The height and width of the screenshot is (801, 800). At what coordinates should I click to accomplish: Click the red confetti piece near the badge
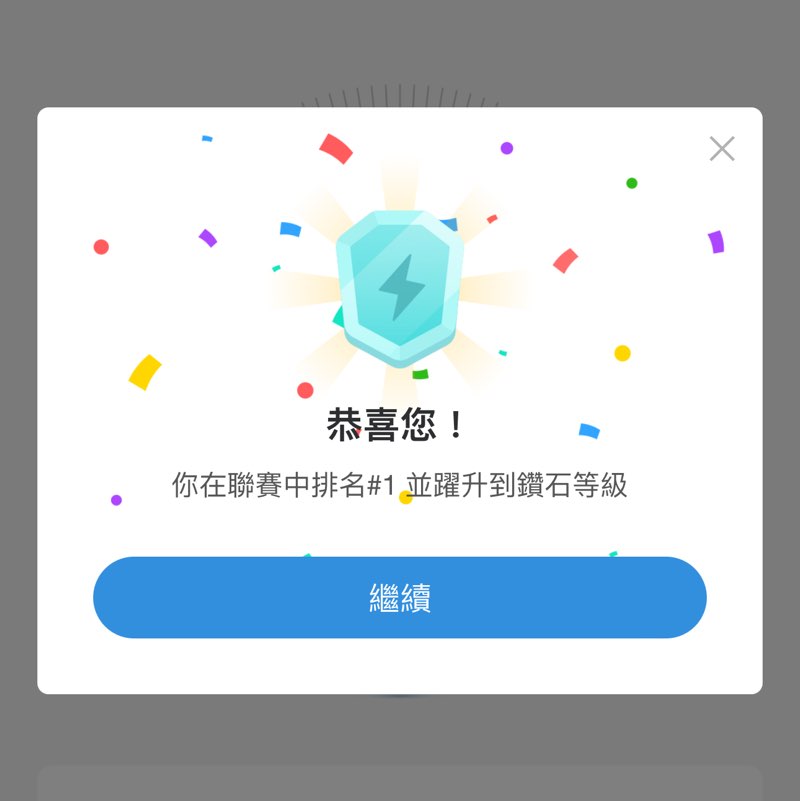click(x=568, y=262)
